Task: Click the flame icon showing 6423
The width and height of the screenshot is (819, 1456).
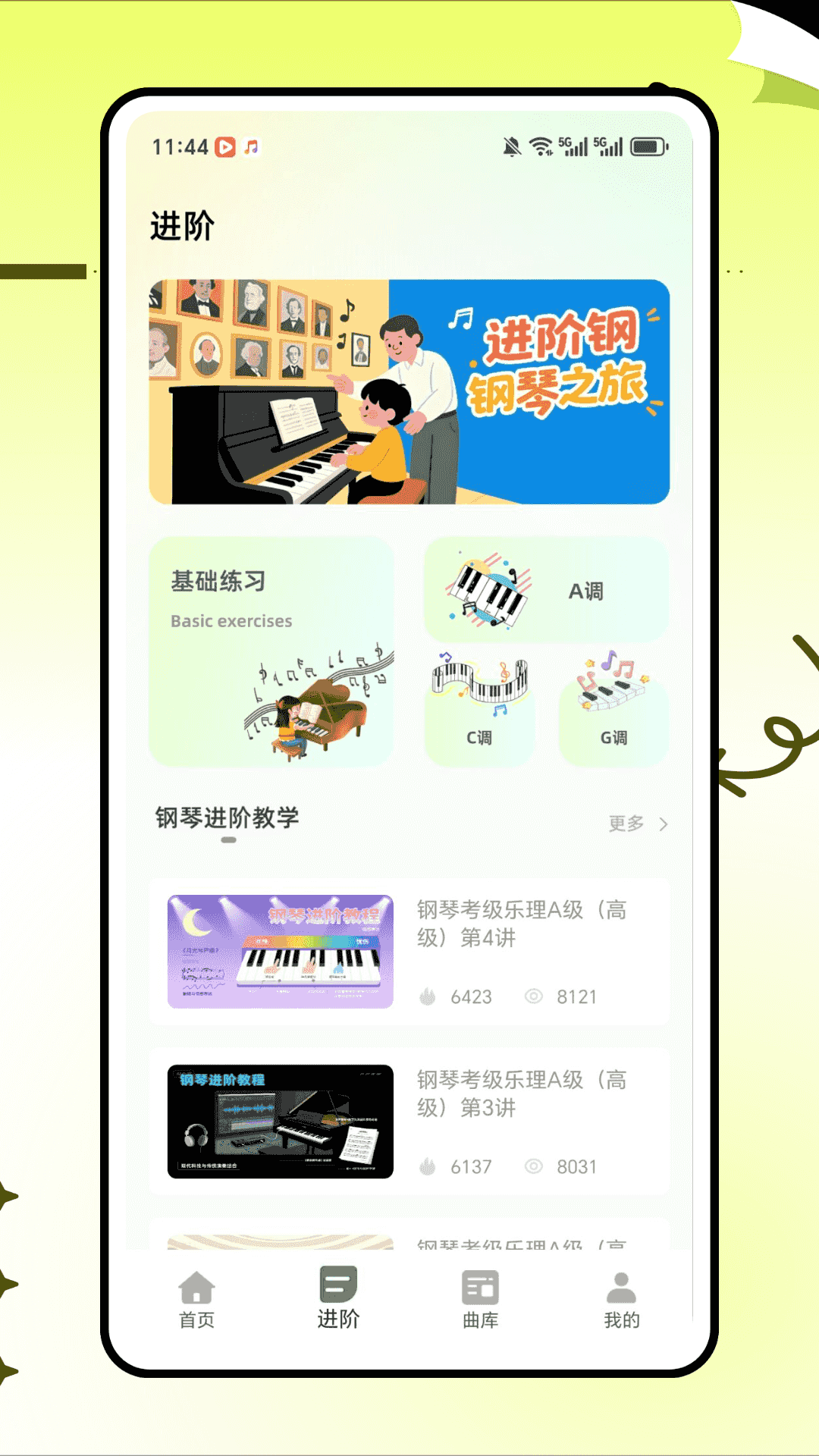Action: [x=427, y=996]
